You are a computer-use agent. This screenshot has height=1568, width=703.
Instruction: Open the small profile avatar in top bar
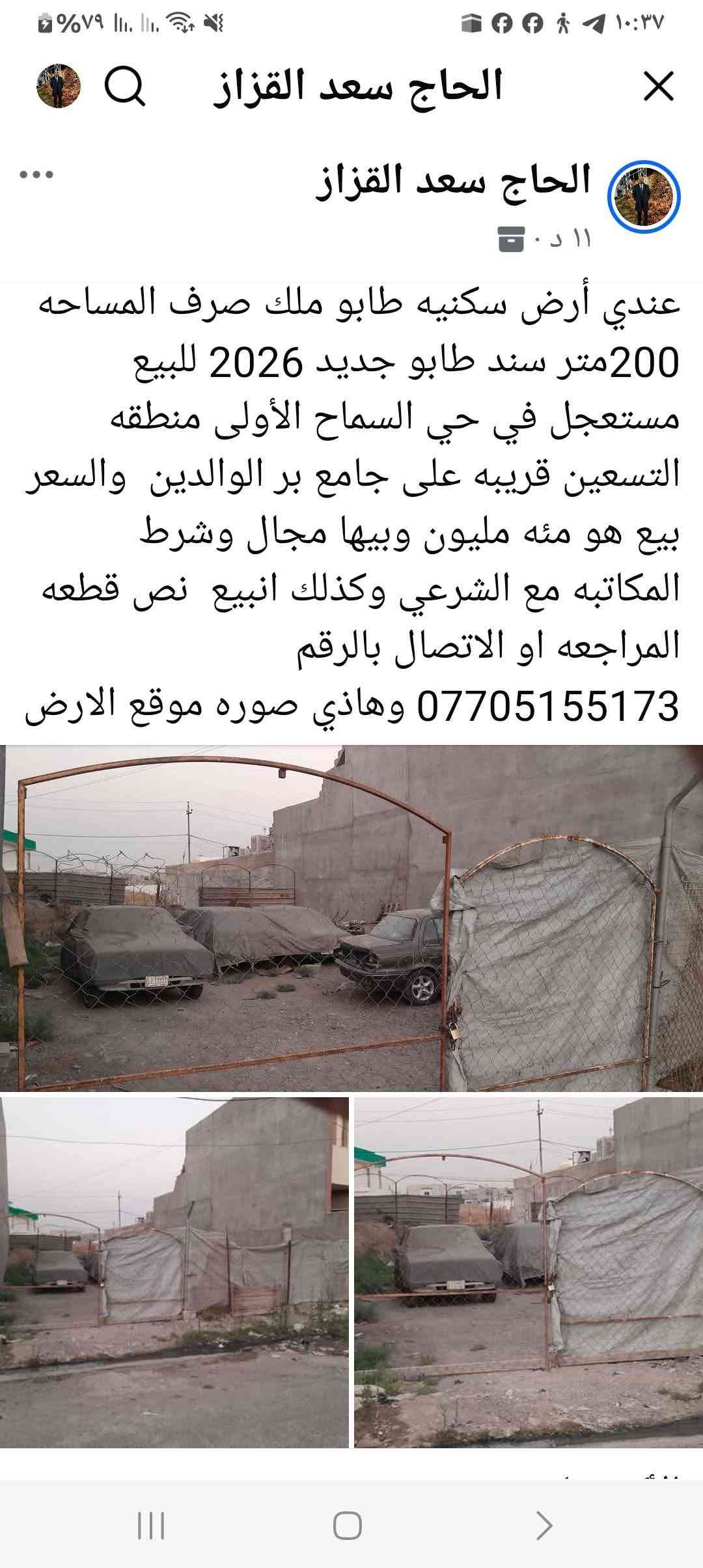tap(59, 86)
